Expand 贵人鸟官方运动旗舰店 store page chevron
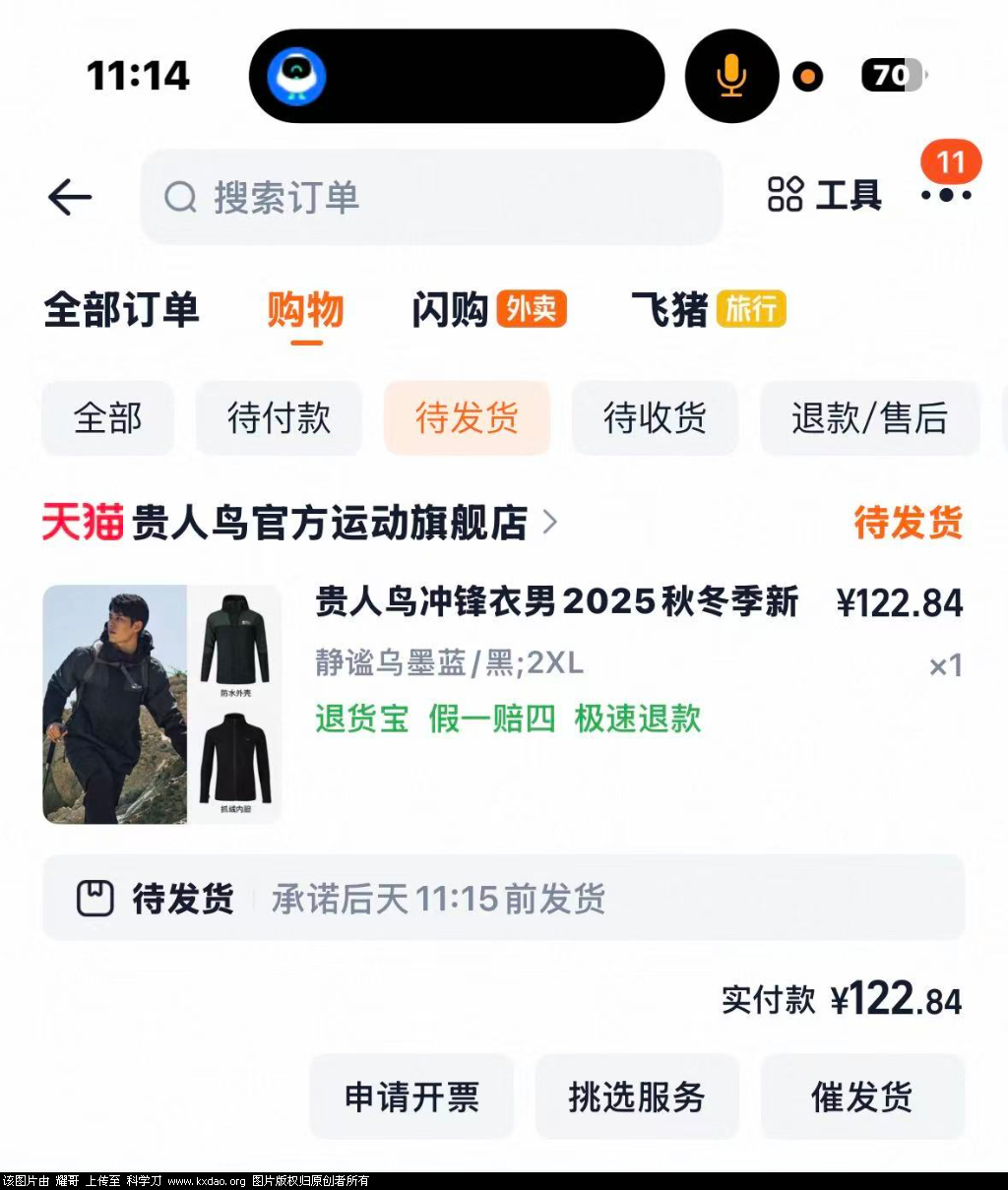1008x1190 pixels. (549, 524)
